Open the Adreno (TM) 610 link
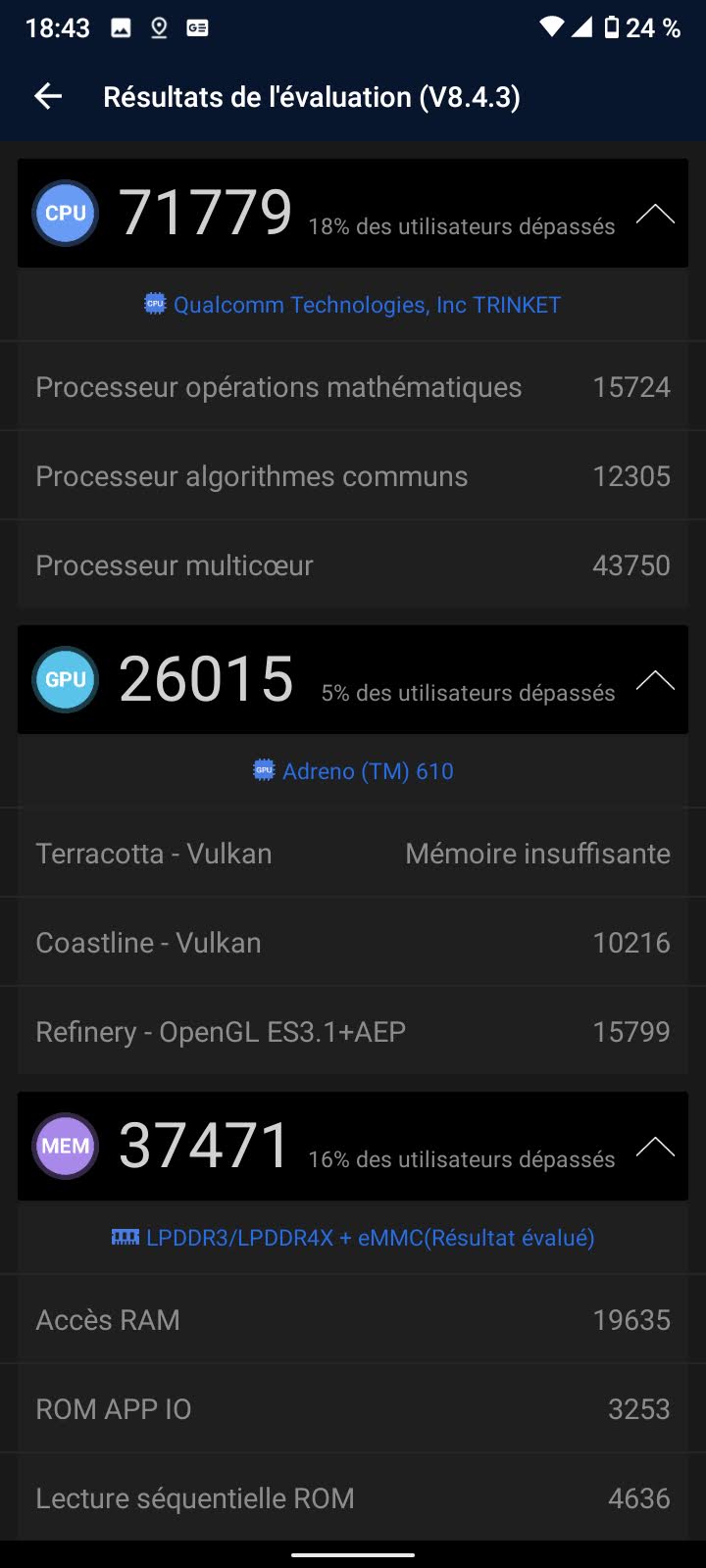The width and height of the screenshot is (706, 1568). [353, 771]
